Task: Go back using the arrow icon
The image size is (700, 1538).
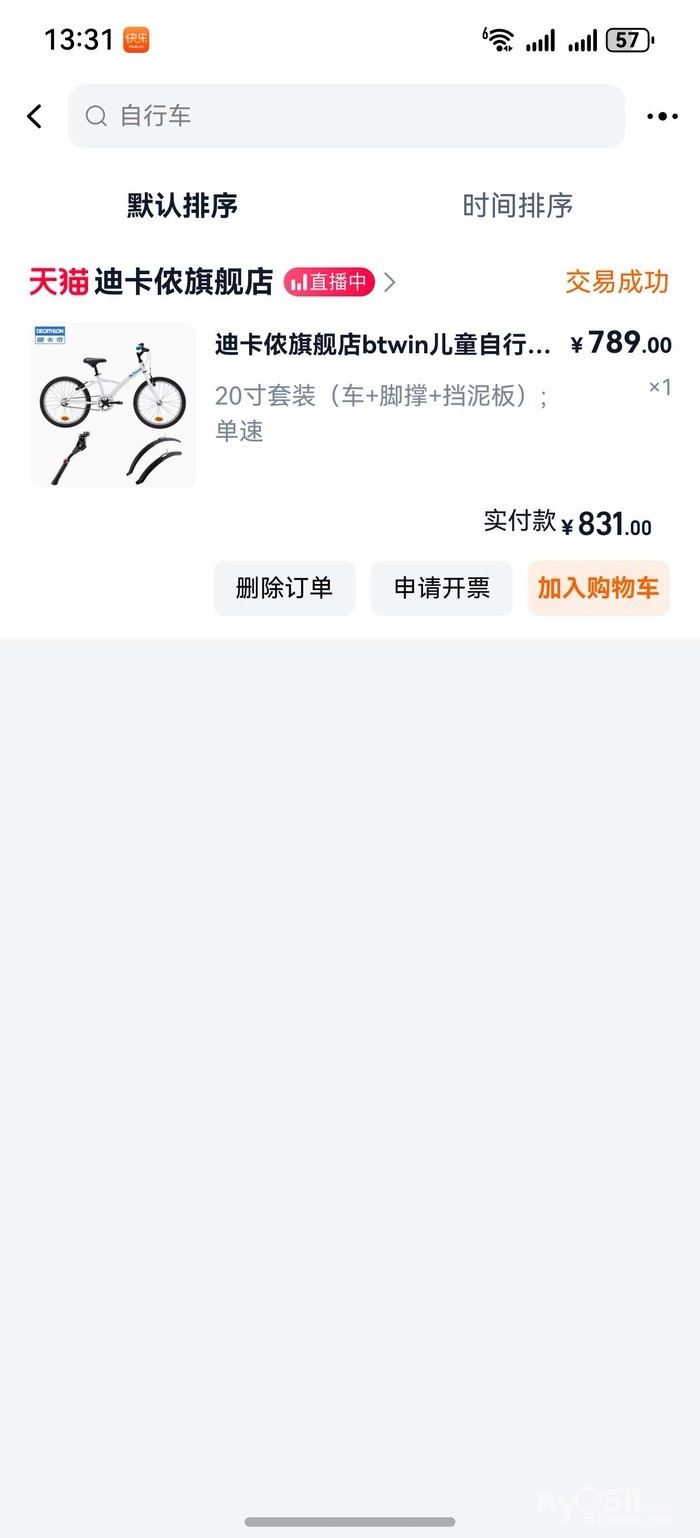Action: (x=35, y=116)
